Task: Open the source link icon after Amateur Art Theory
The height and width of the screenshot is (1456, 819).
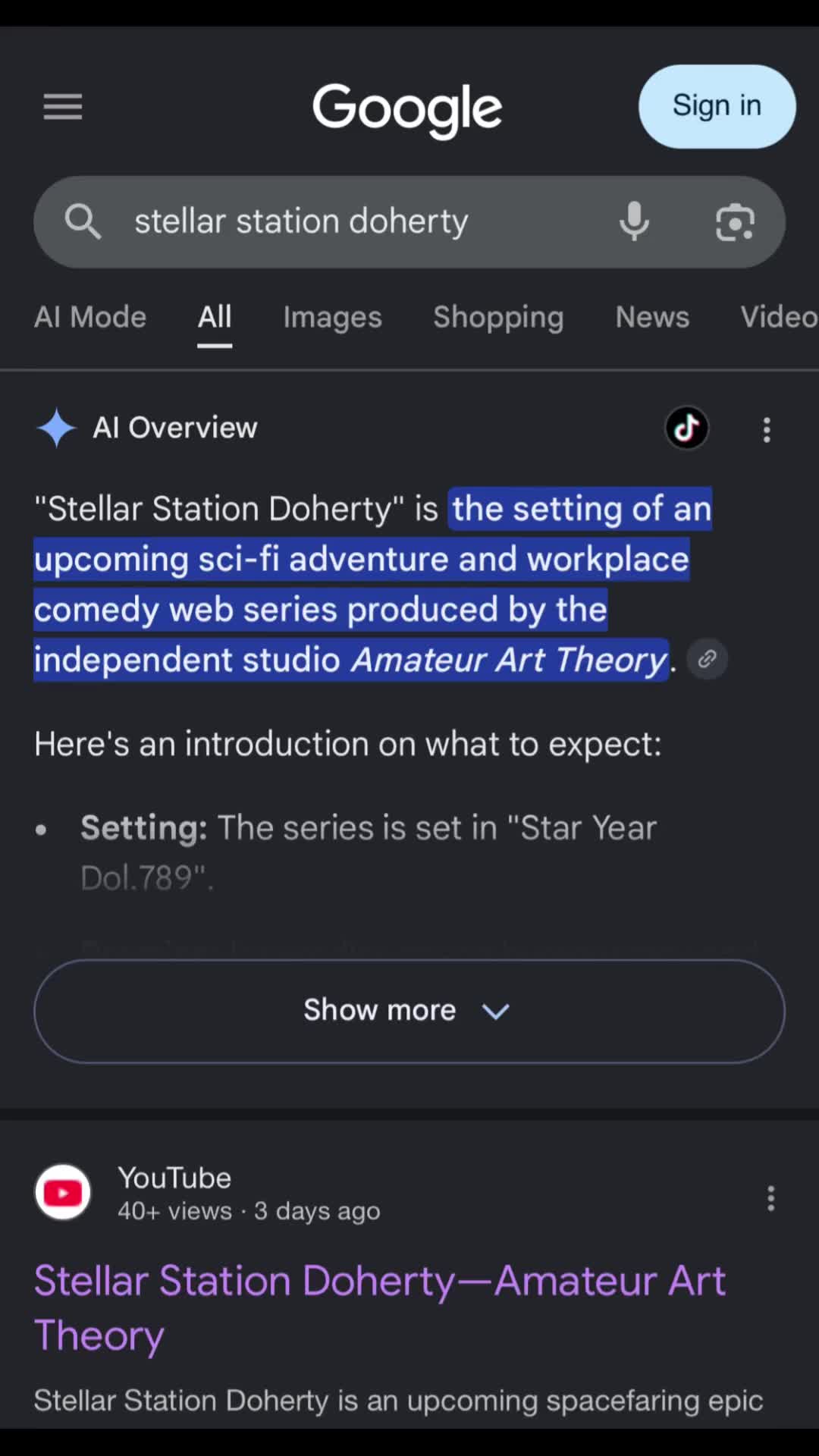Action: click(708, 659)
